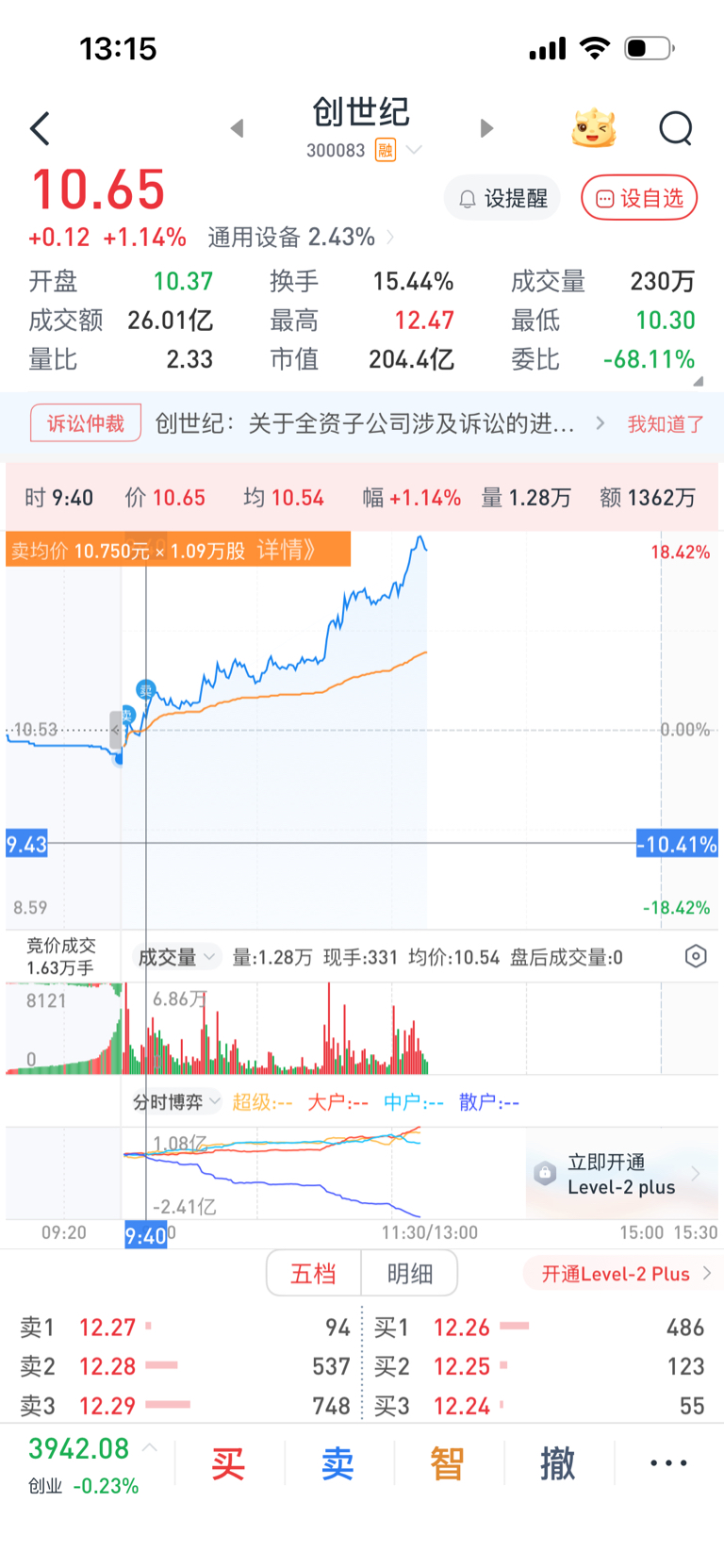This screenshot has width=724, height=1568.
Task: Tap the 设提醒 alert button
Action: click(502, 198)
